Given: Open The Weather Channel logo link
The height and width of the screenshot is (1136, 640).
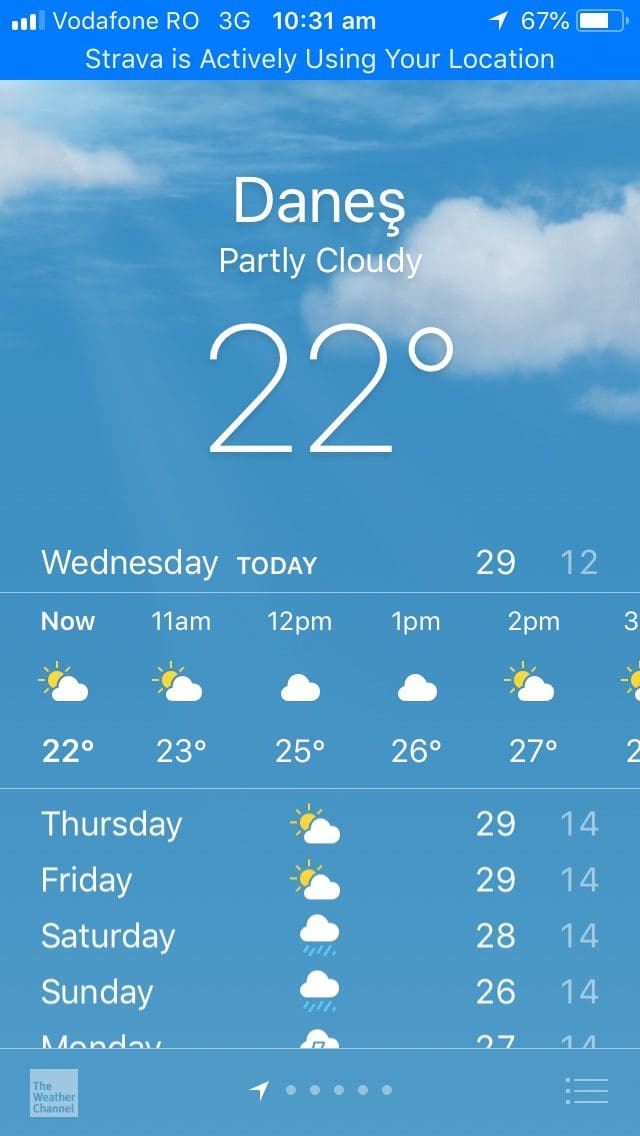Looking at the screenshot, I should [x=54, y=1093].
